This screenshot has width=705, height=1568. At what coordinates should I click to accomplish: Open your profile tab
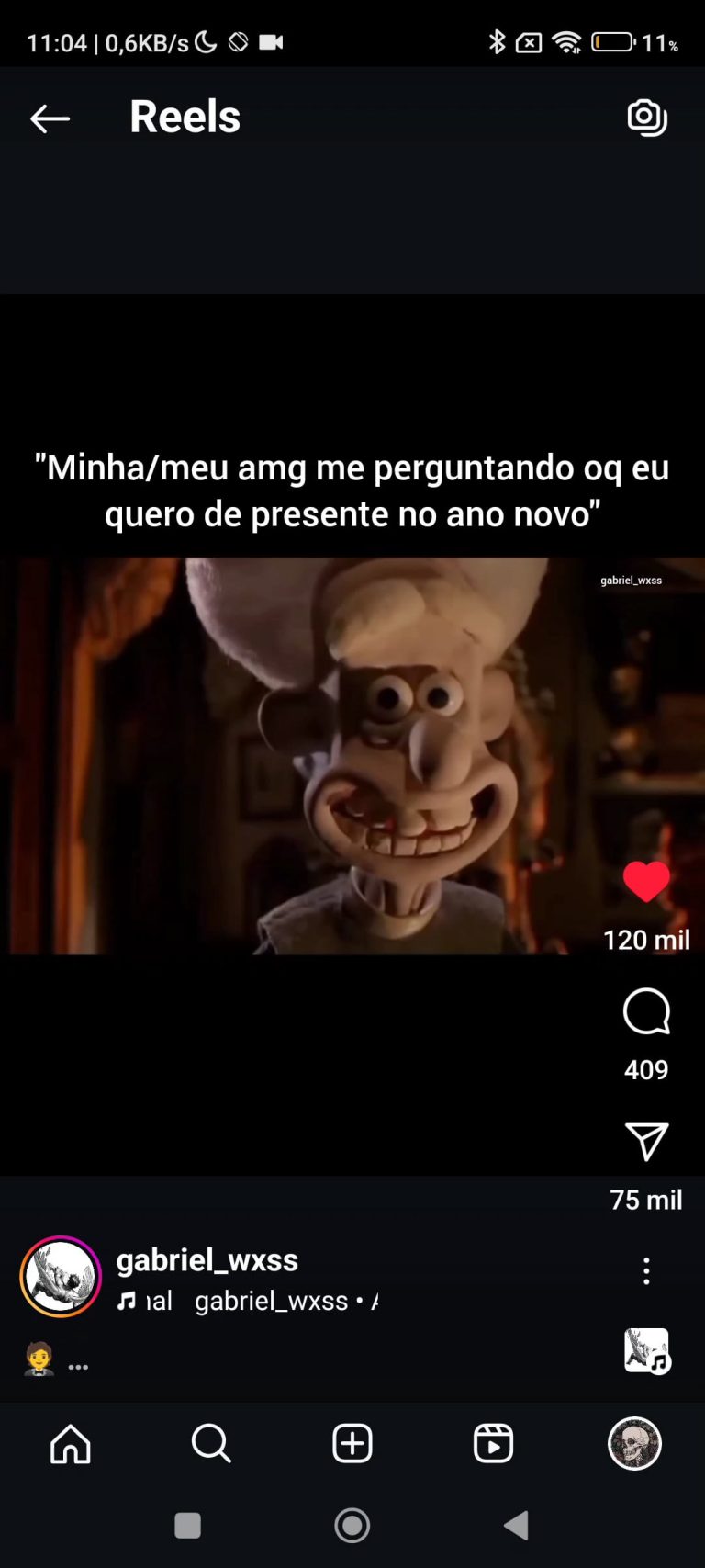634,1443
